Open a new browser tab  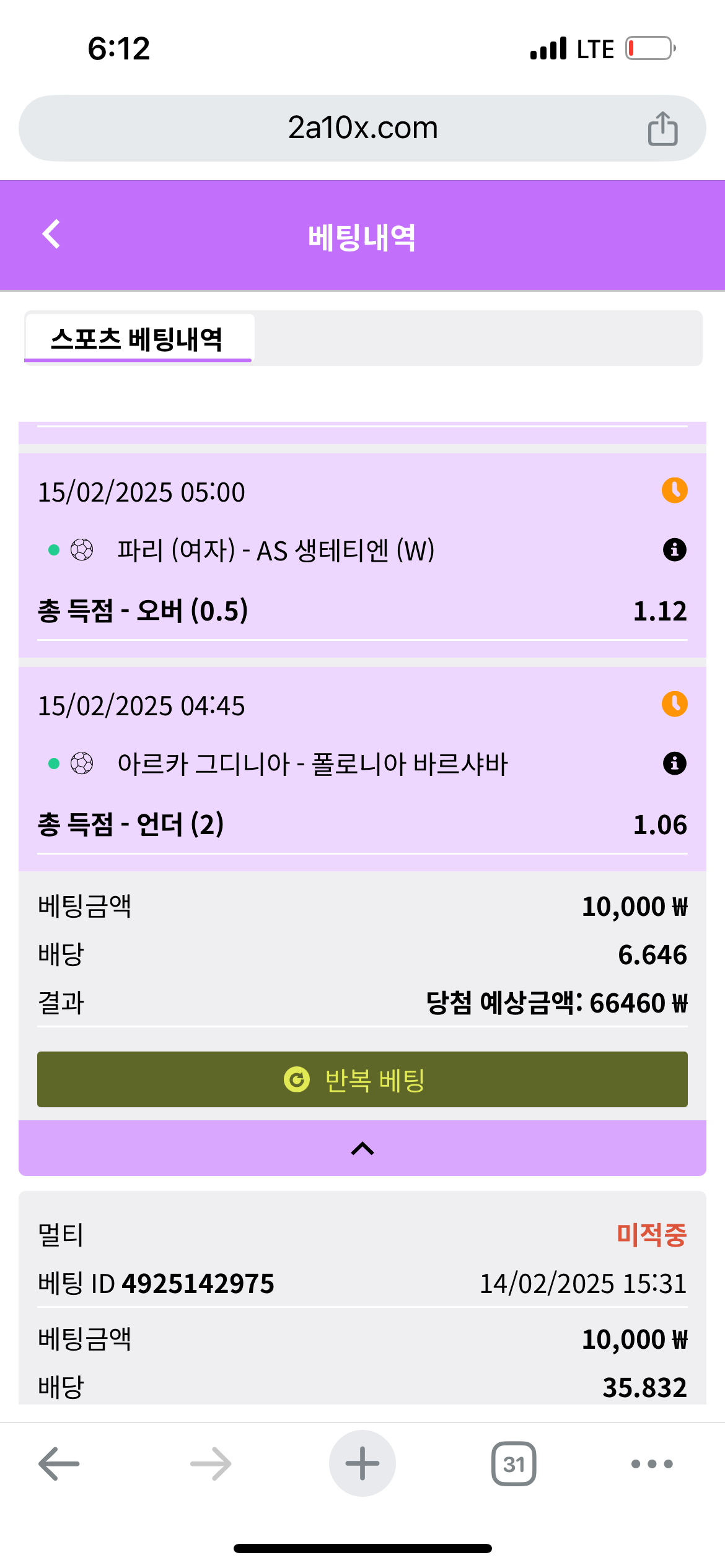(362, 1464)
